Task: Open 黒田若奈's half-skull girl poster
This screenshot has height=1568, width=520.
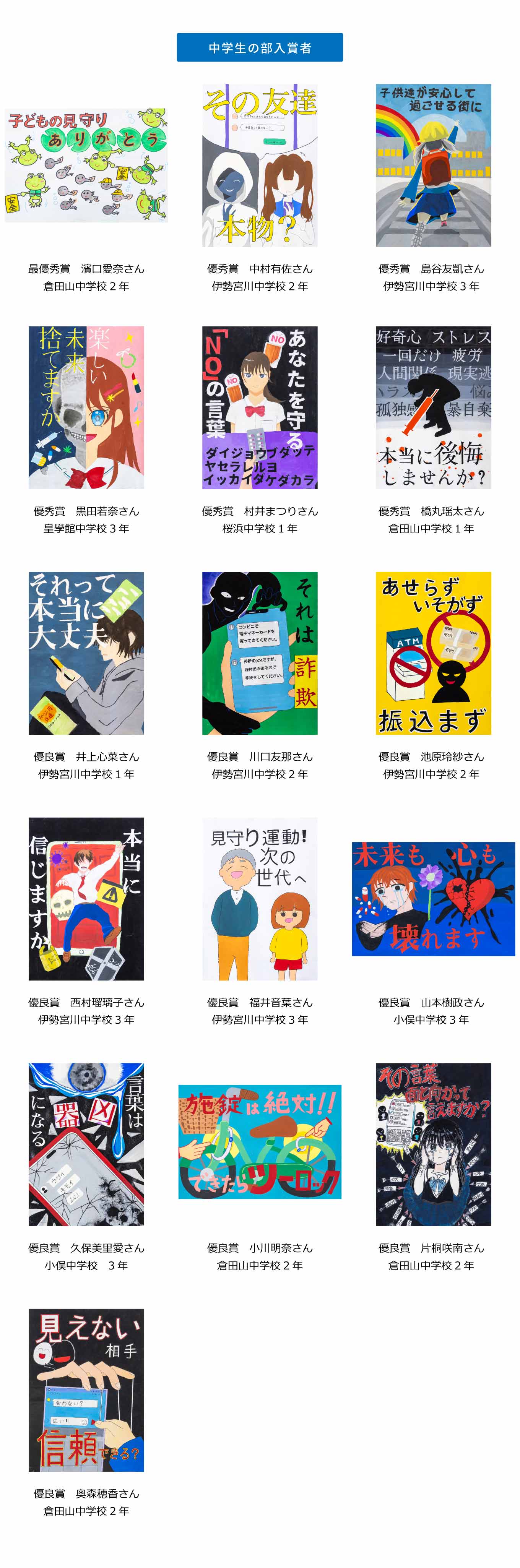Action: coord(86,407)
